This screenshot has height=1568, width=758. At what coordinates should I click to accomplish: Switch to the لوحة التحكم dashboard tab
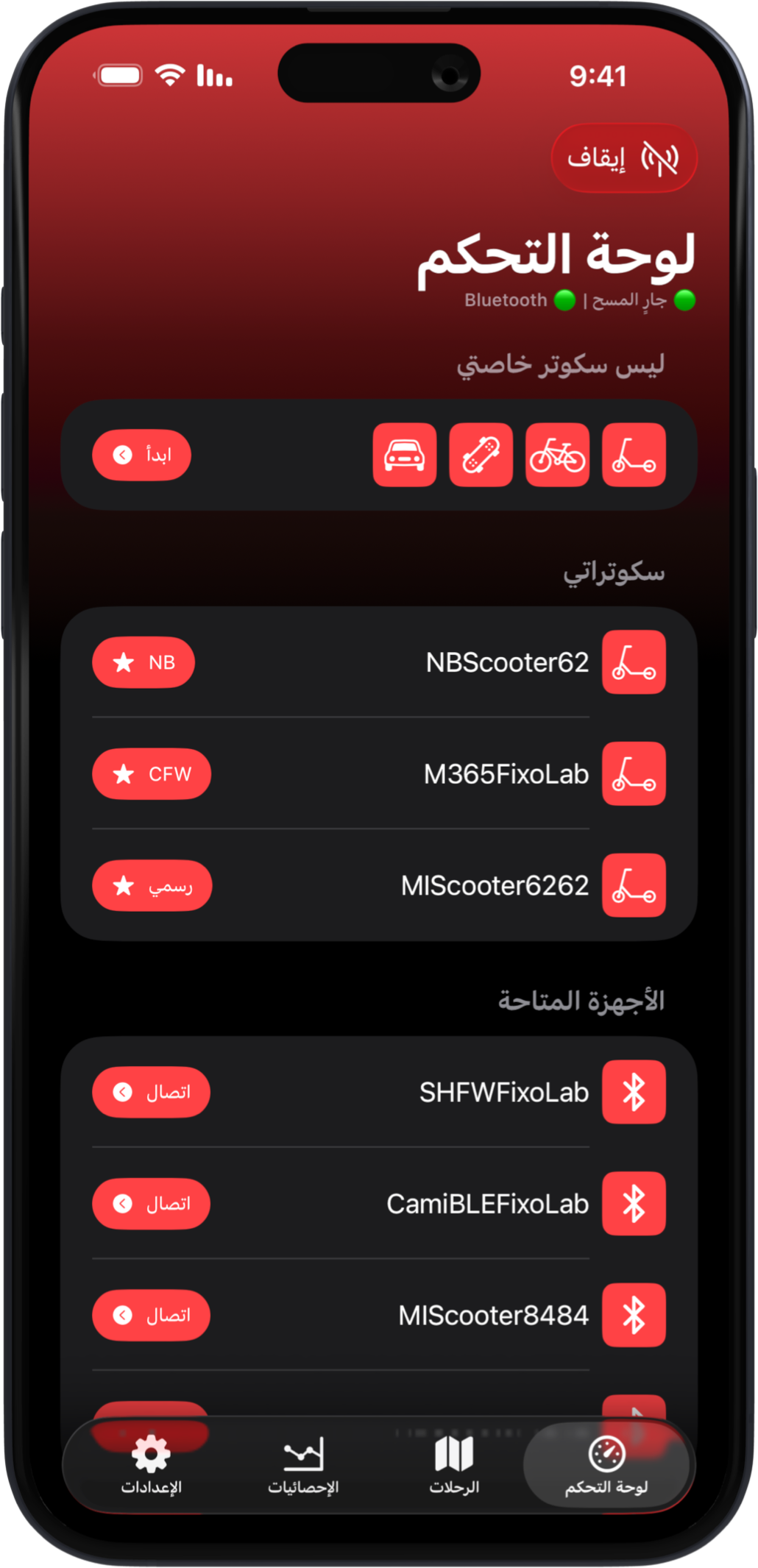tap(606, 1466)
